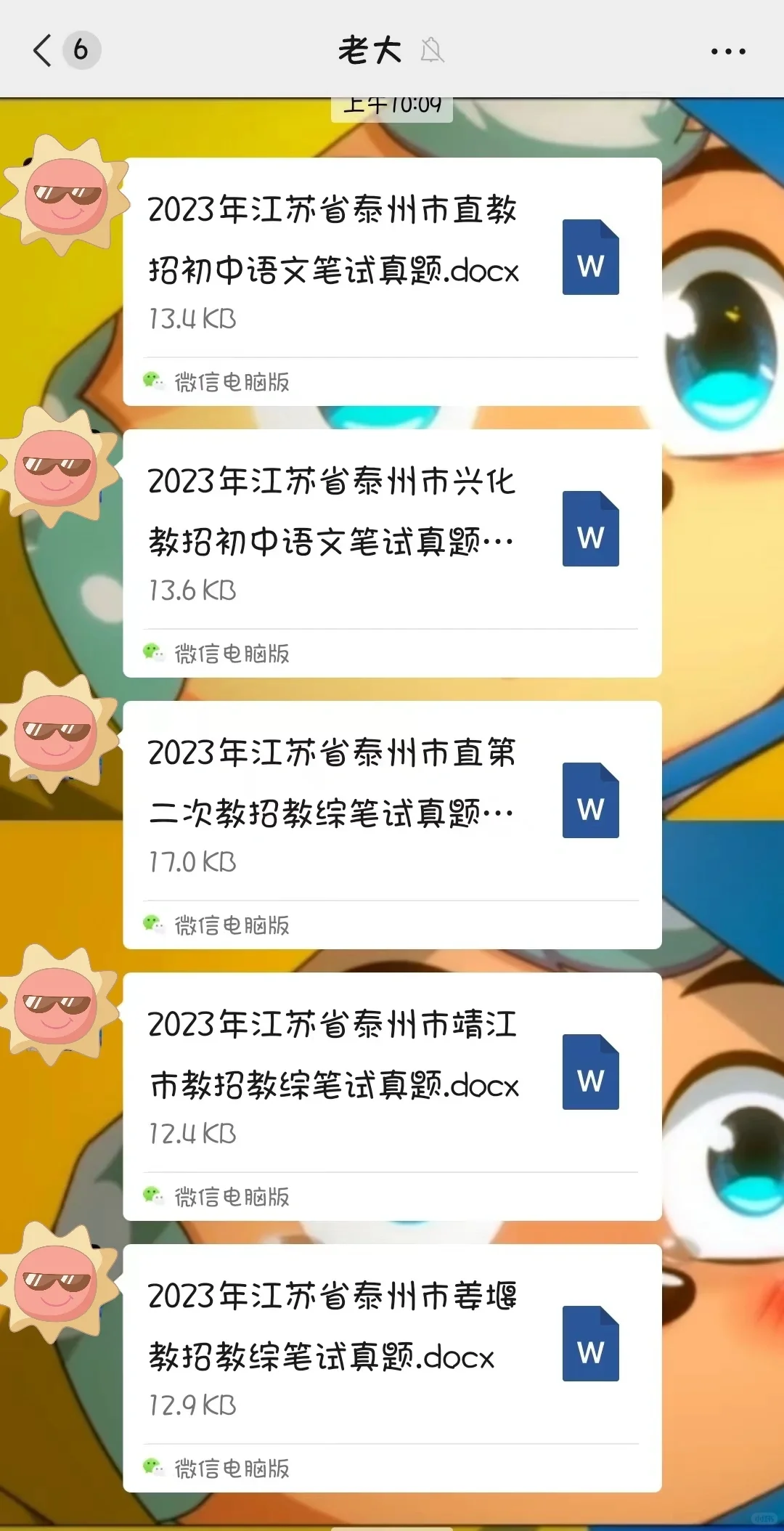Open 泰州市直教招初中语文笔试真题.docx file
The height and width of the screenshot is (1531, 784).
pos(392,282)
